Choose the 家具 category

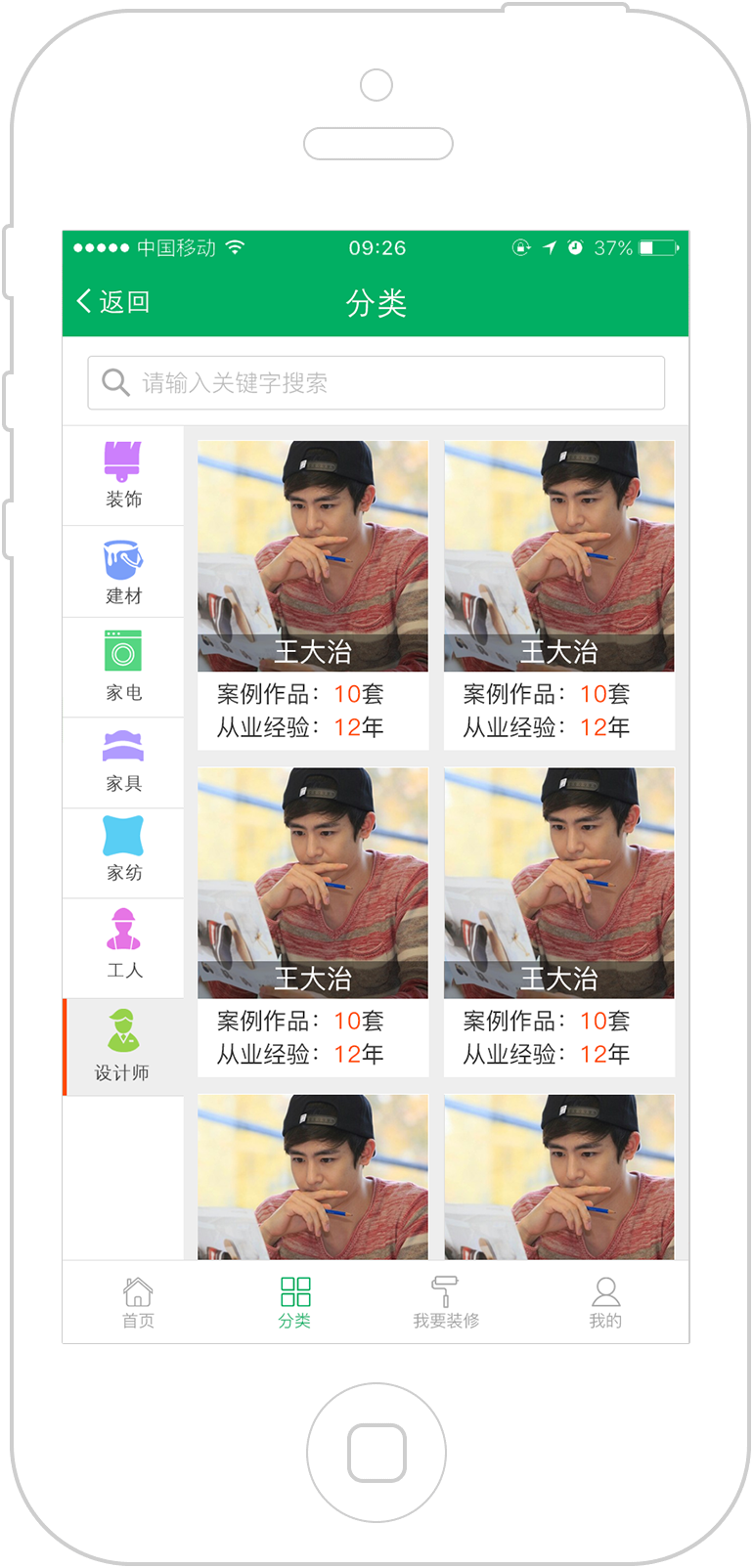123,762
